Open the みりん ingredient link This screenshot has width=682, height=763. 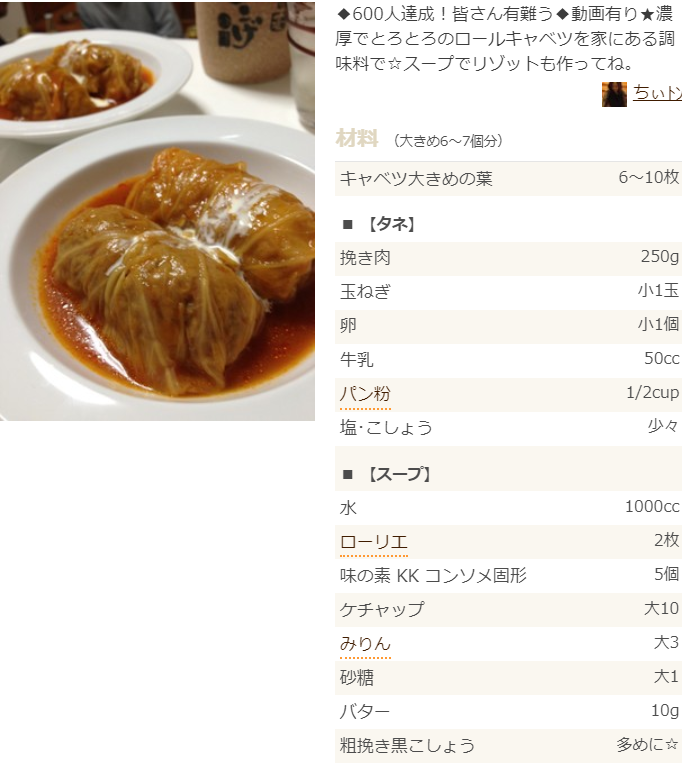coord(365,643)
